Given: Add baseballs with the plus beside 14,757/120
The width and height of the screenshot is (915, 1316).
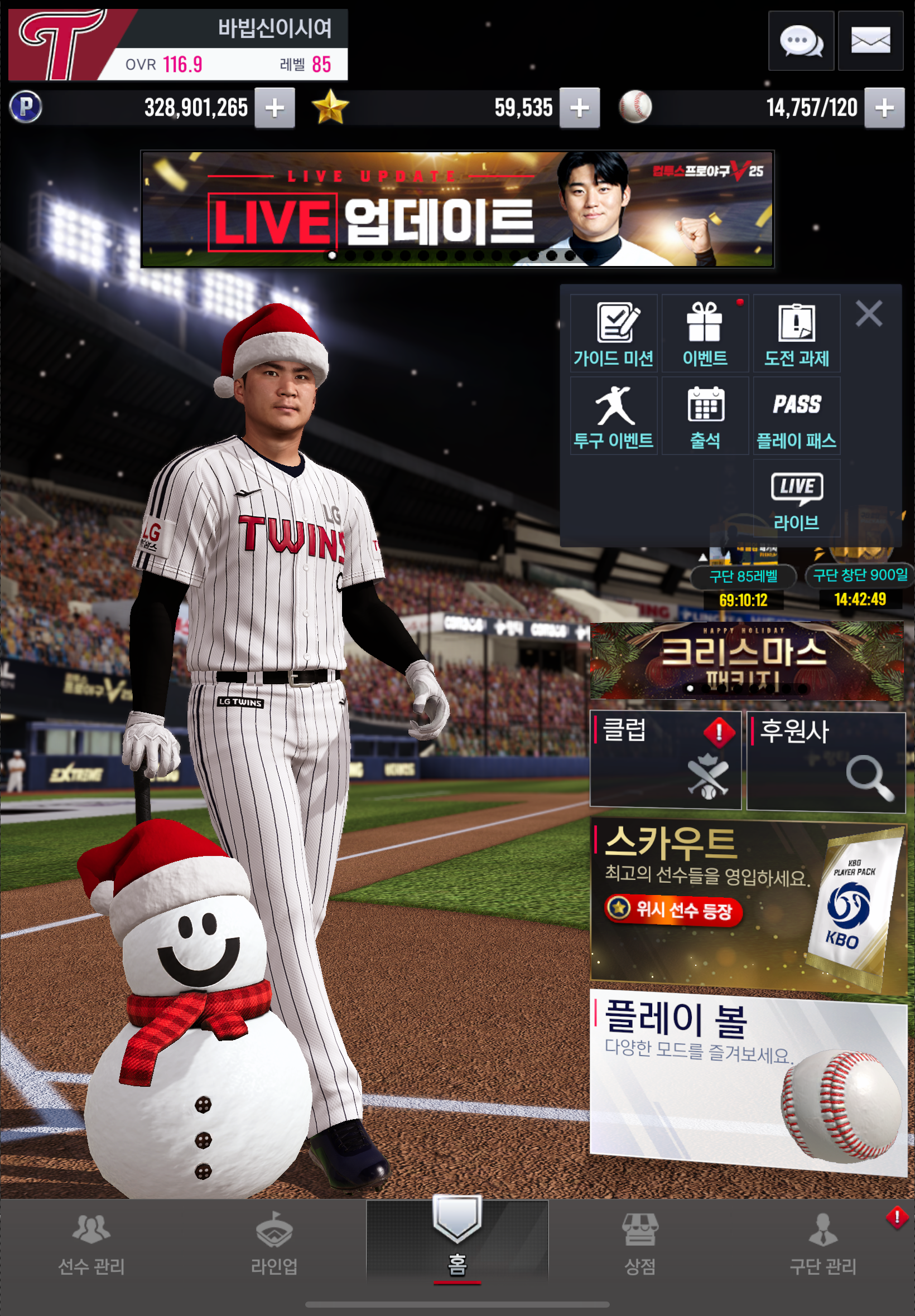Looking at the screenshot, I should coord(883,108).
